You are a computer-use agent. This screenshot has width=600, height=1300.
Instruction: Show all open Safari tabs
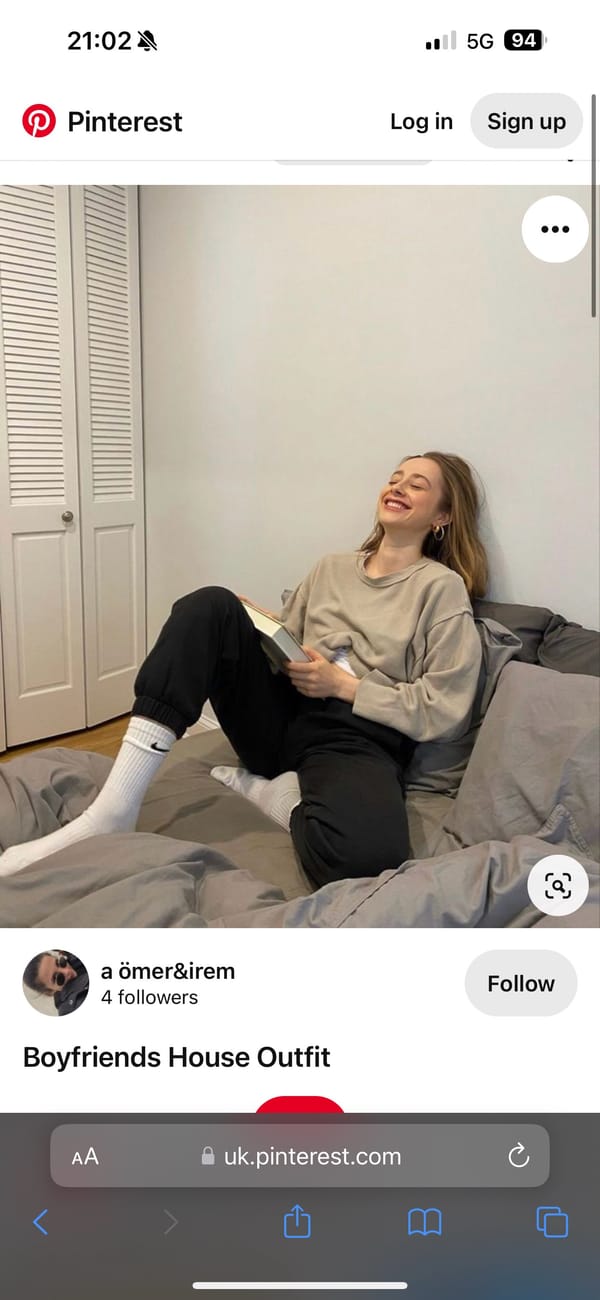[x=552, y=1221]
